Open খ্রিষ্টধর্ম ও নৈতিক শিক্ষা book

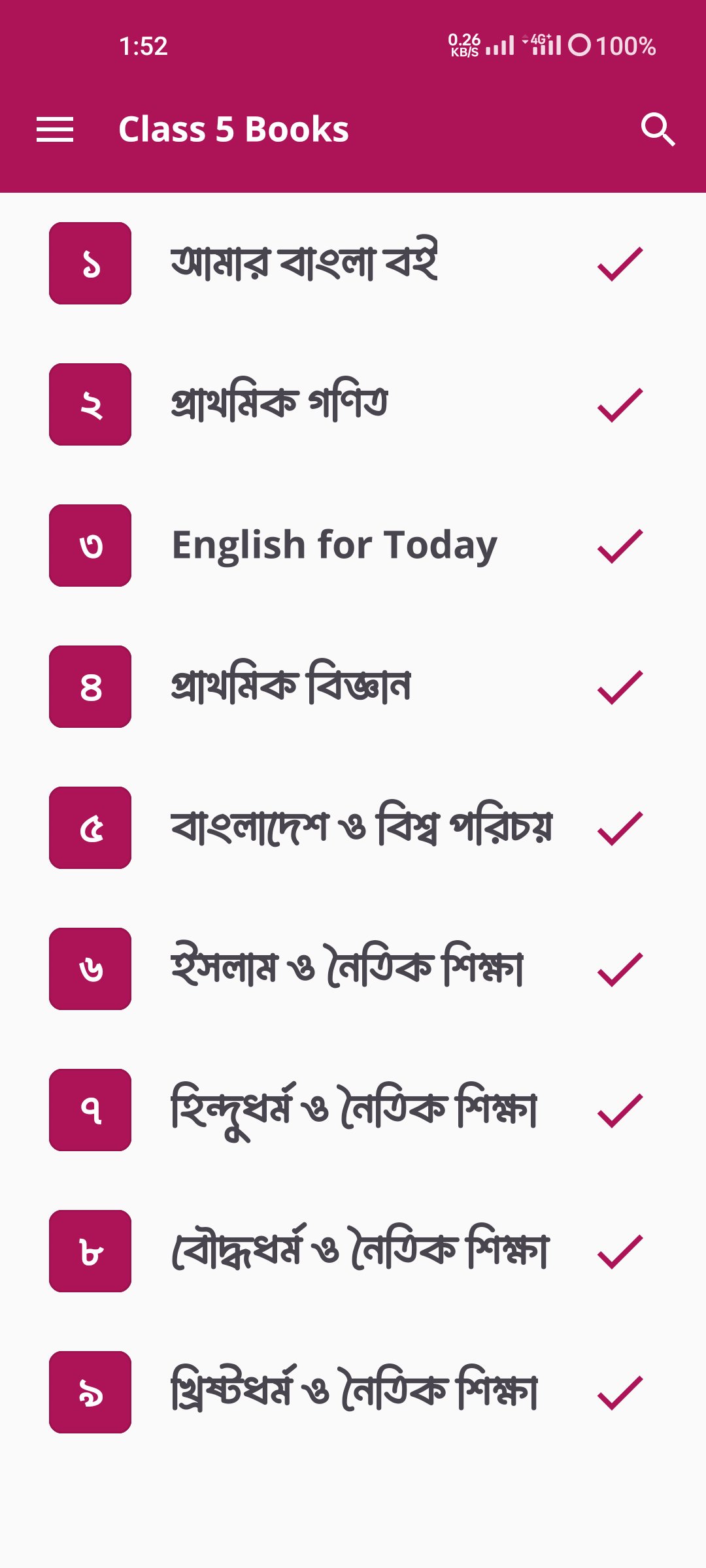tap(354, 1392)
